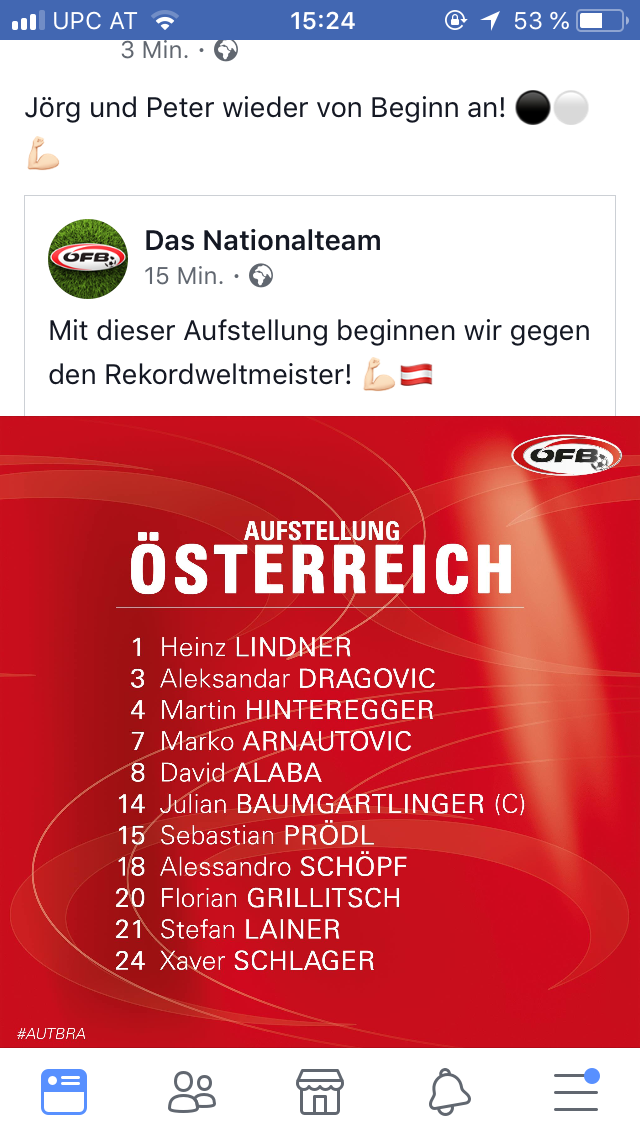The width and height of the screenshot is (640, 1136).
Task: Open the Marketplace tab
Action: 320,1092
